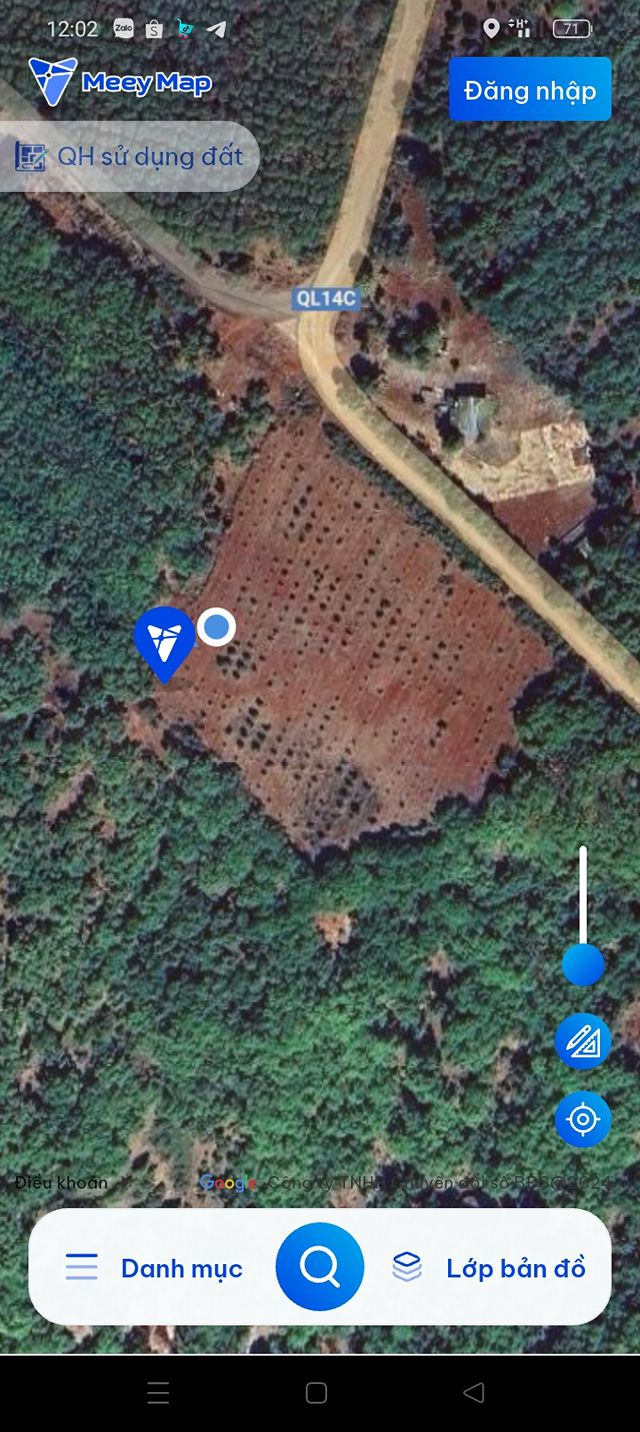Tap the round search button
Viewport: 640px width, 1432px height.
(x=320, y=1267)
